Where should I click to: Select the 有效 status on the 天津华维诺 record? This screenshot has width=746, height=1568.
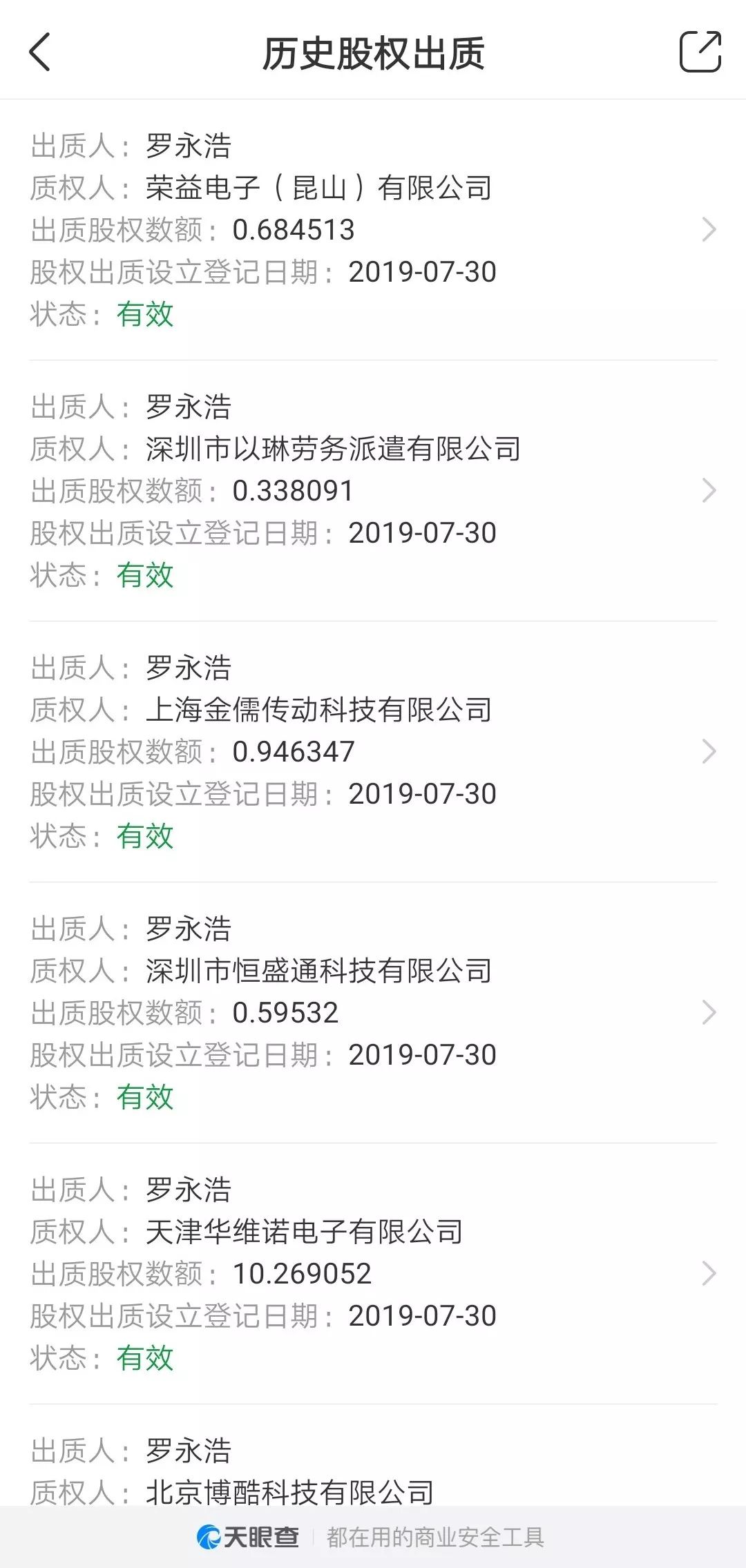[145, 1359]
